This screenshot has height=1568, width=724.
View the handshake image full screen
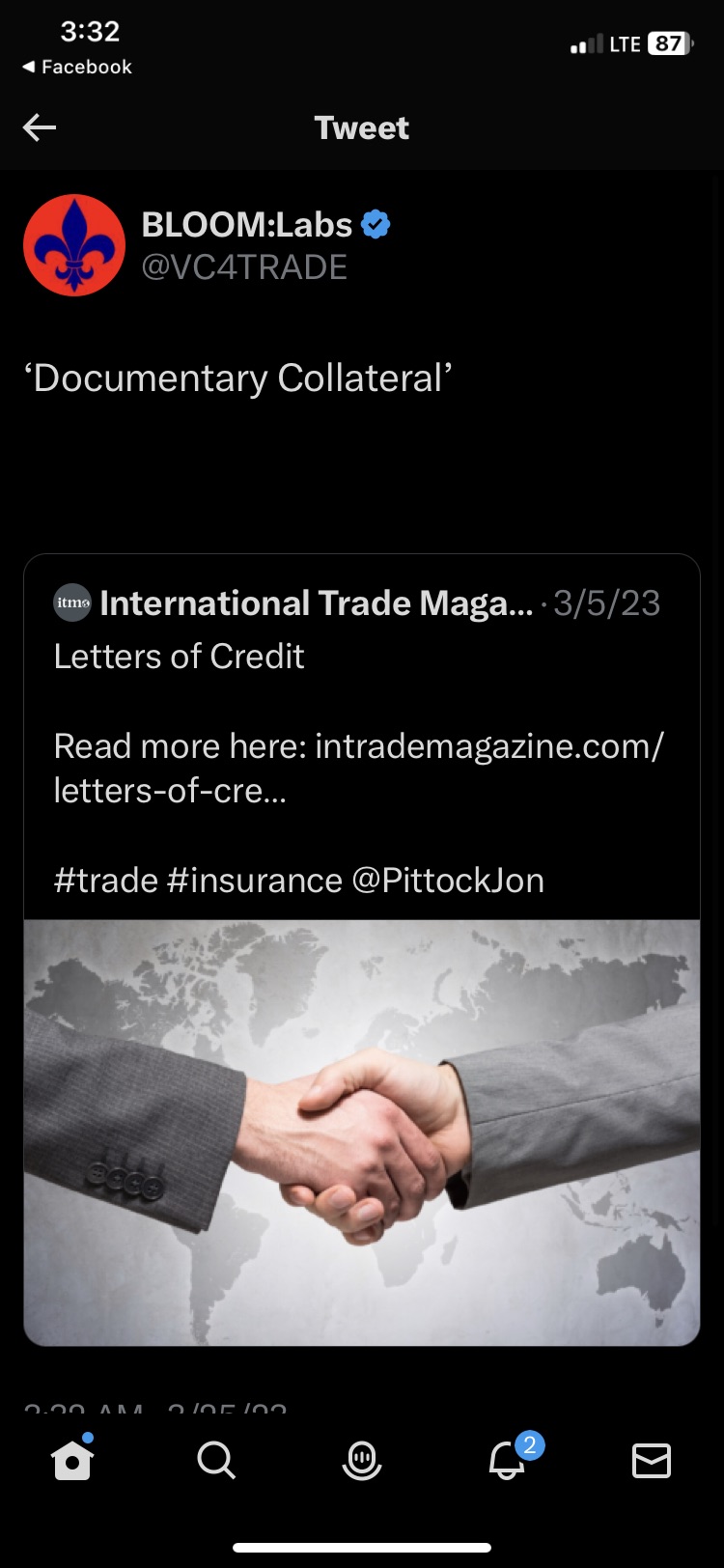[x=362, y=1132]
